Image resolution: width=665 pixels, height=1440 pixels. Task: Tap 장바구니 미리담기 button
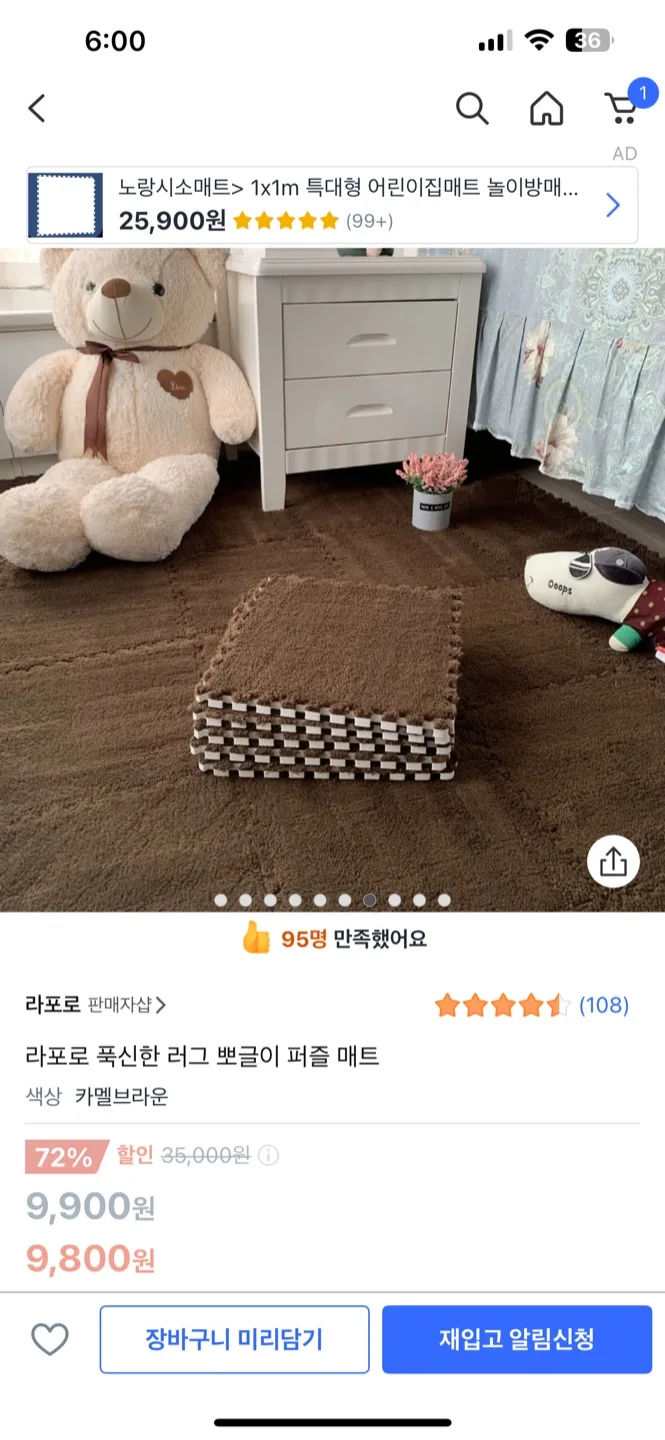pos(234,1339)
